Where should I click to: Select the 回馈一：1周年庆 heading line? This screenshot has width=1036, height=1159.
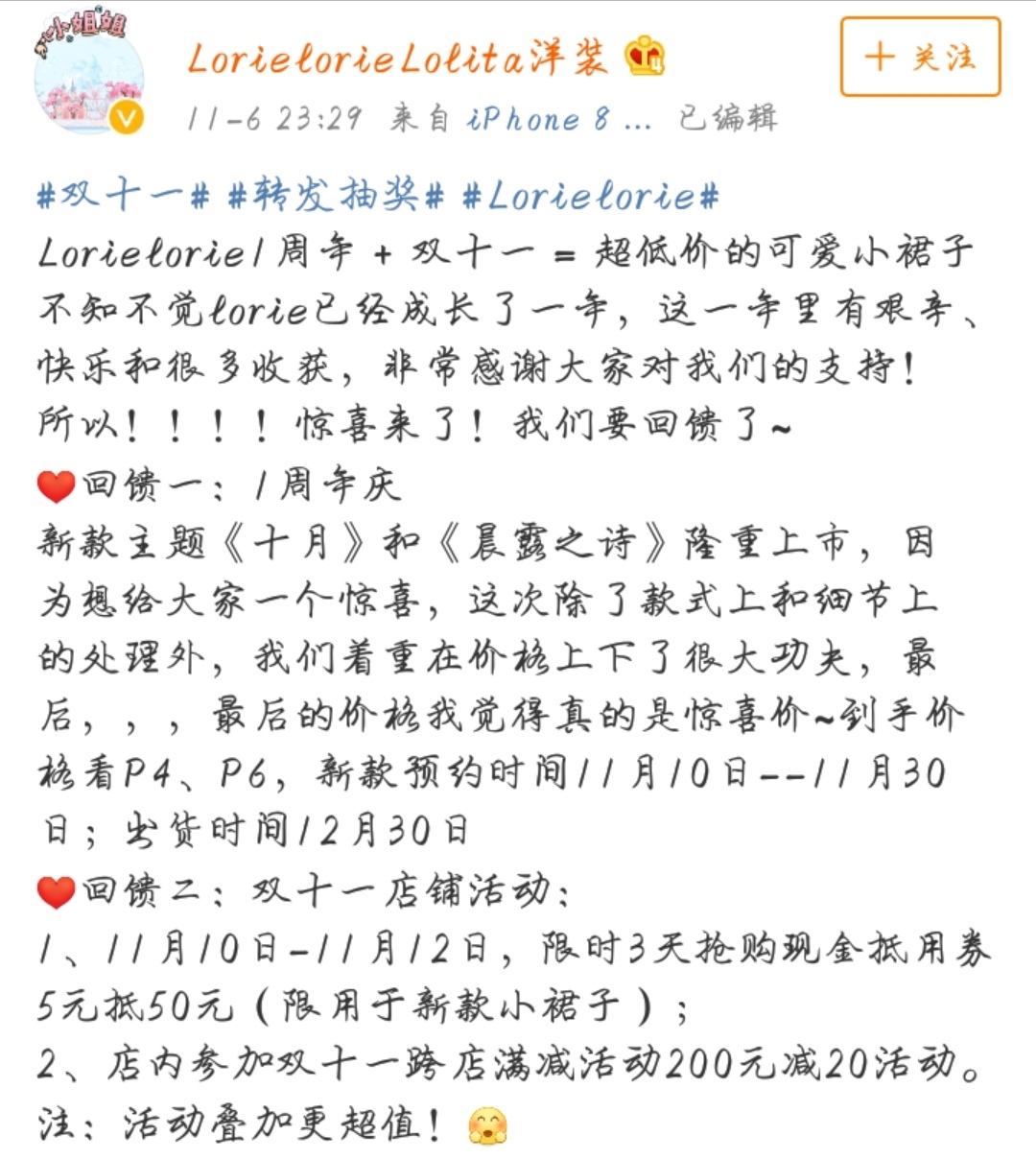pyautogui.click(x=221, y=487)
